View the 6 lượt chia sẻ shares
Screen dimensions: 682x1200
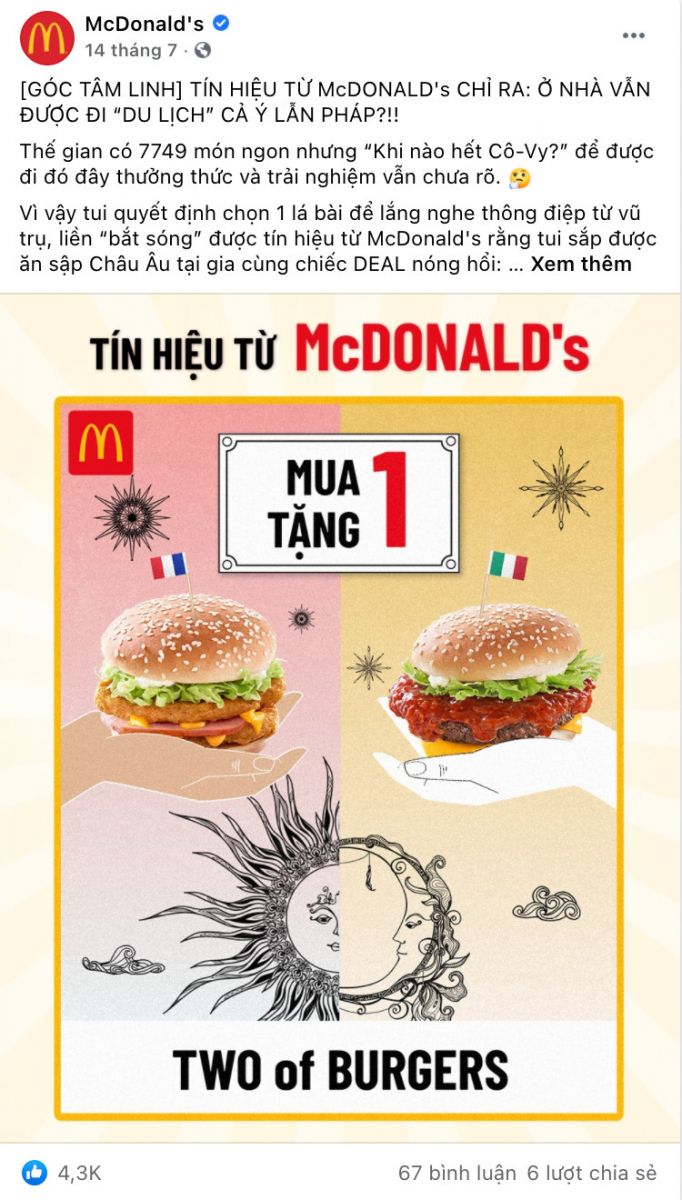click(x=592, y=1172)
